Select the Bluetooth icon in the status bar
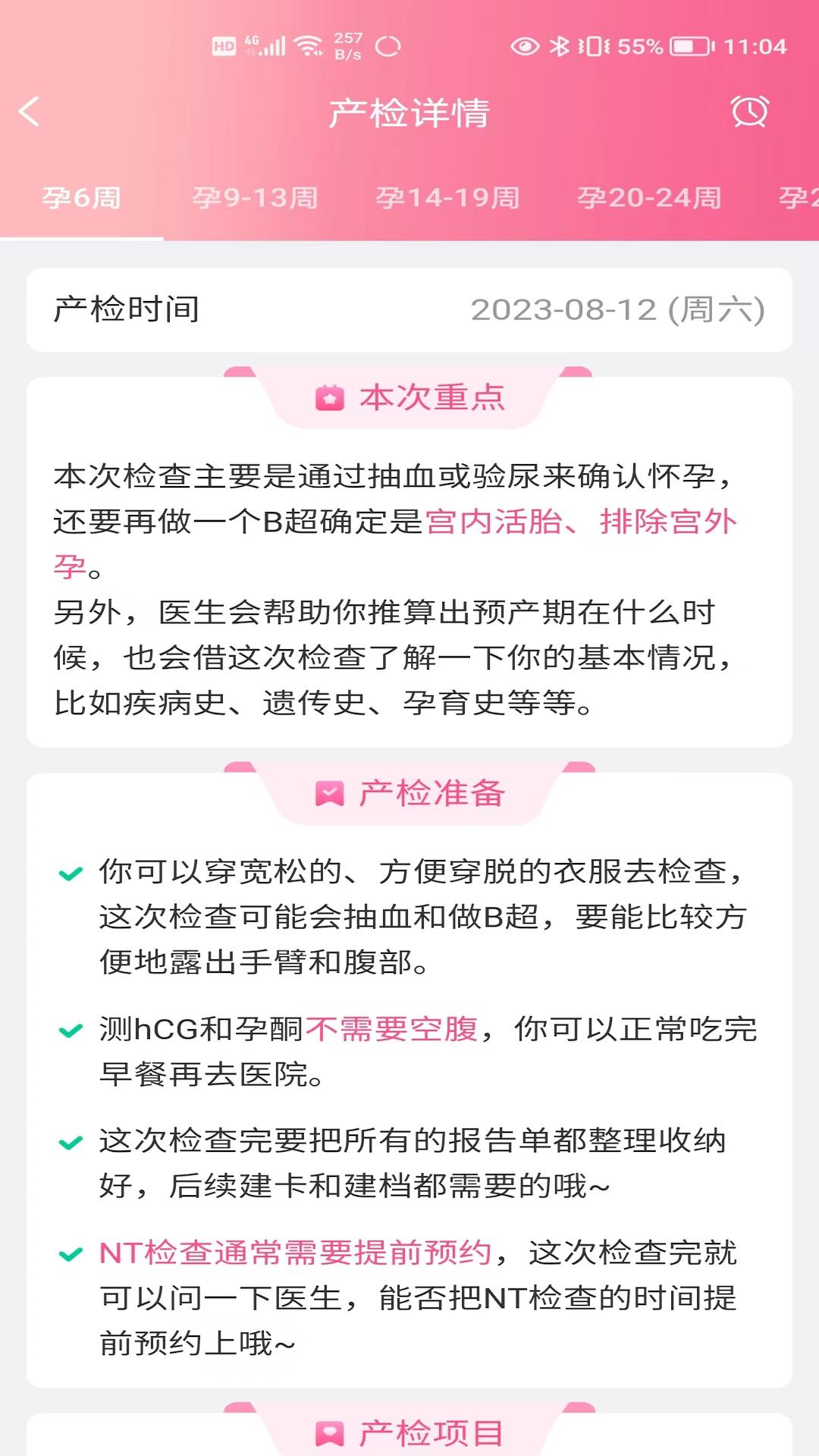 click(x=559, y=44)
